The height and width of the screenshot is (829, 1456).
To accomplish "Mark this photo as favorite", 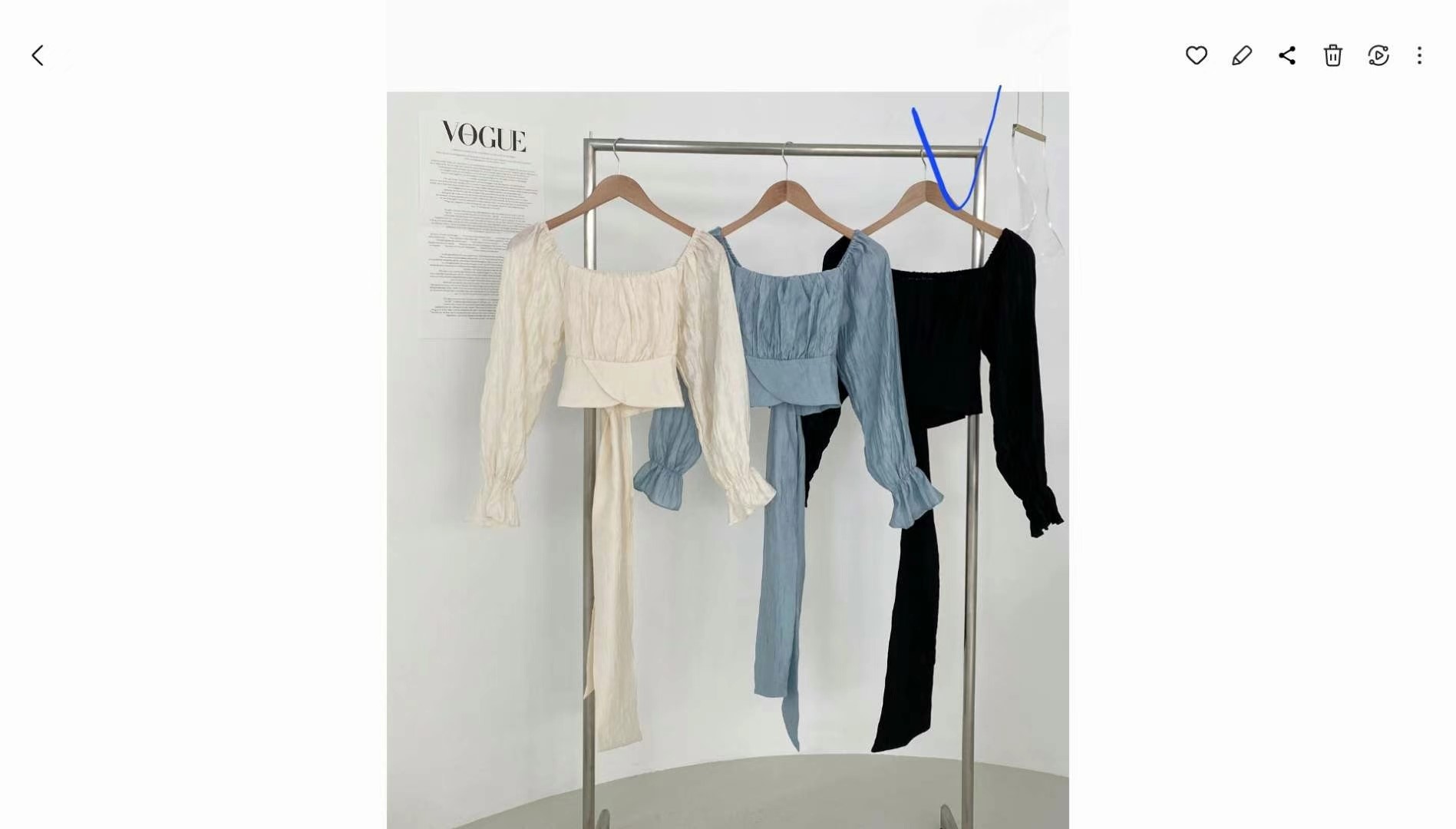I will 1196,55.
